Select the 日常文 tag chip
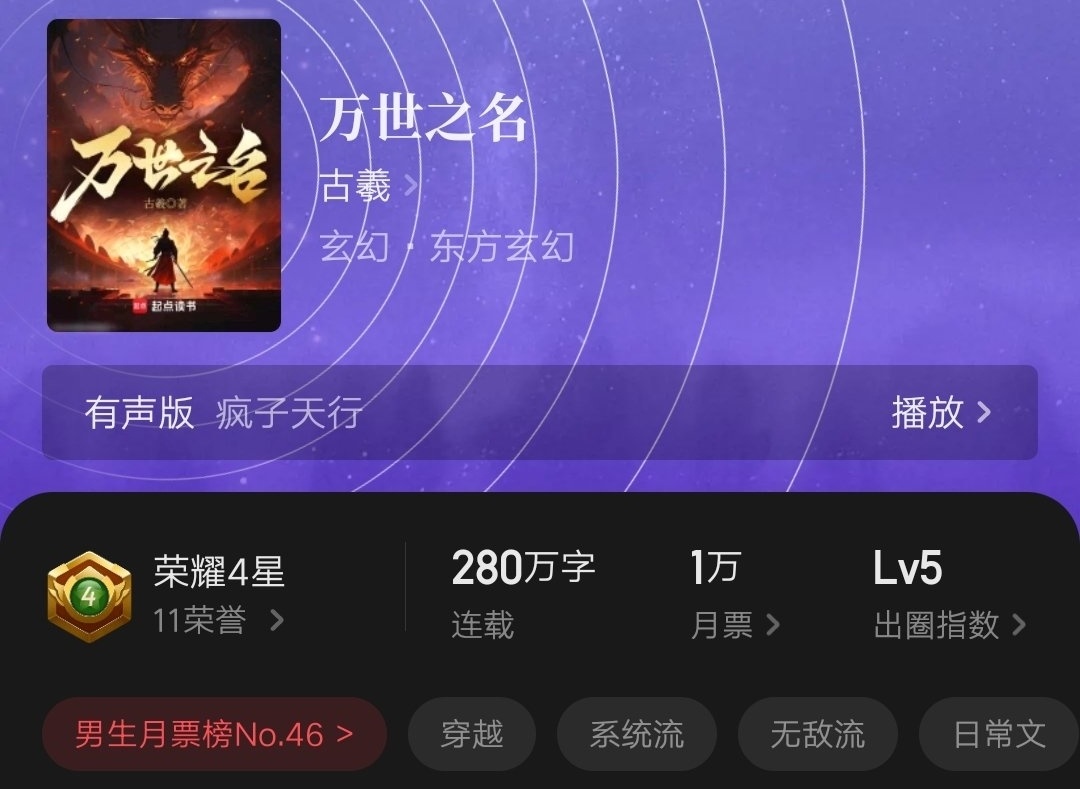Image resolution: width=1080 pixels, height=789 pixels. pos(998,735)
